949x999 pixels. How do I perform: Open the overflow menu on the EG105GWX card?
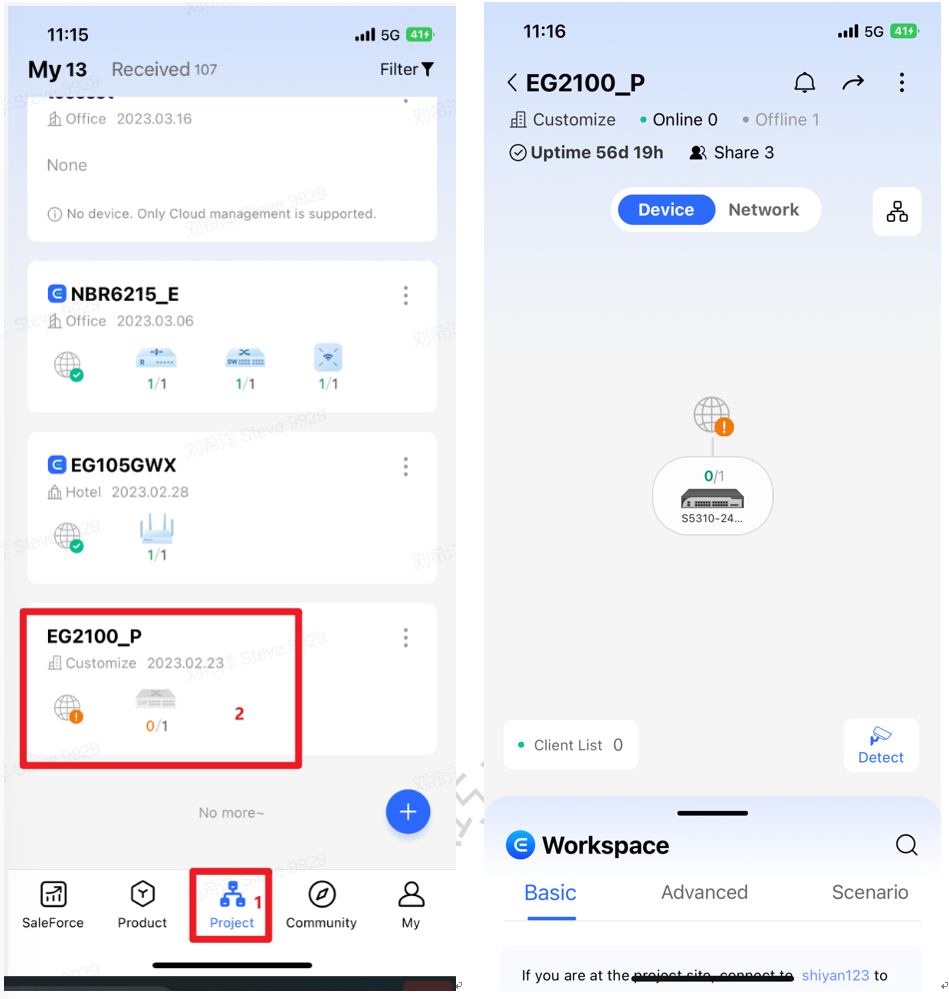[405, 467]
